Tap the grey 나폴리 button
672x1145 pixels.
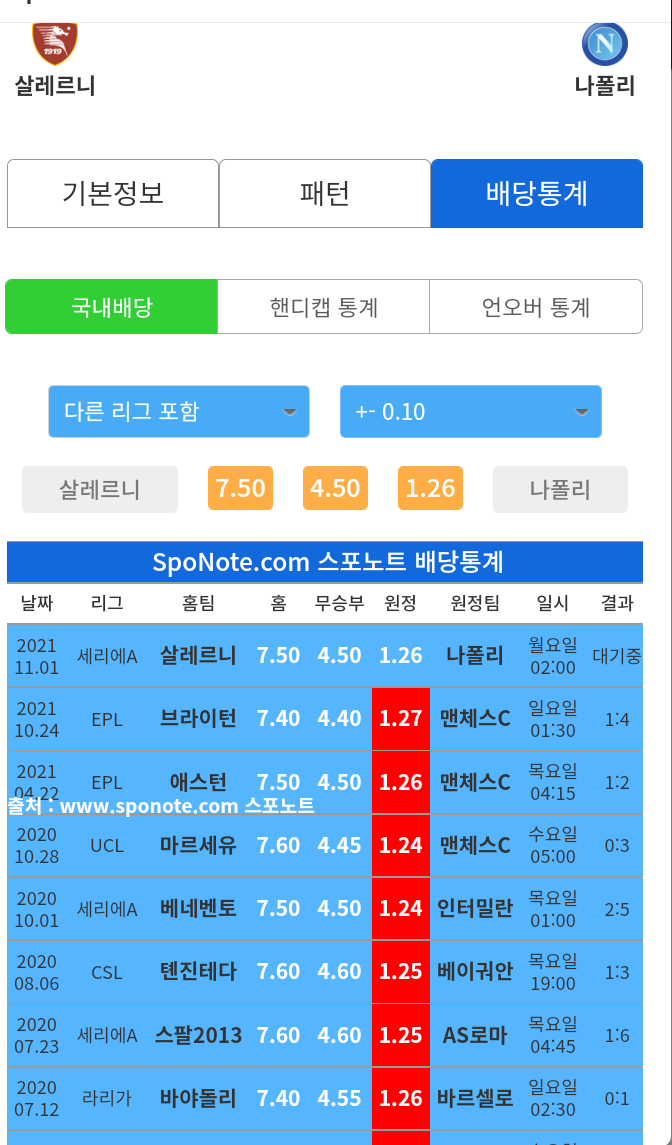click(x=560, y=489)
